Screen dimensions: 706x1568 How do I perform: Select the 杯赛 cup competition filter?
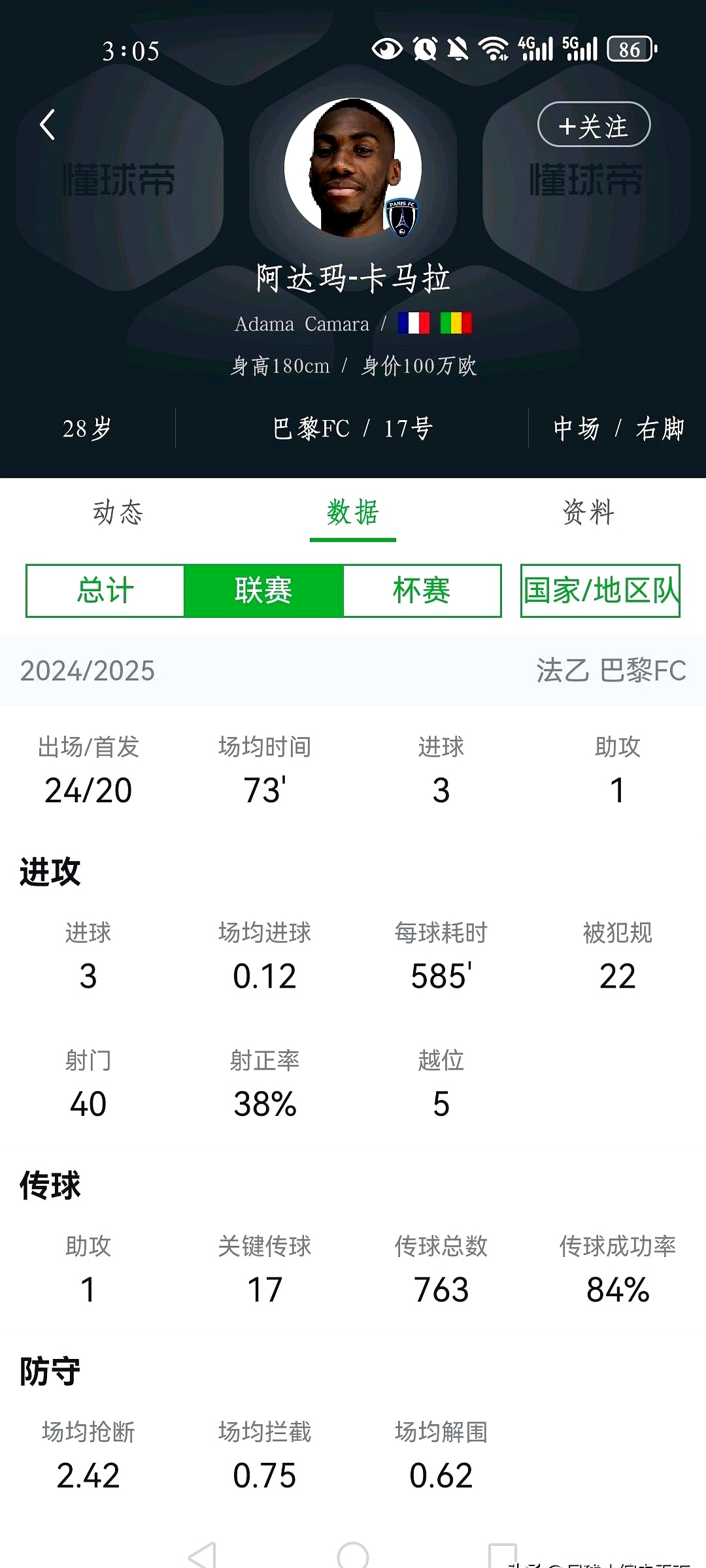click(422, 590)
